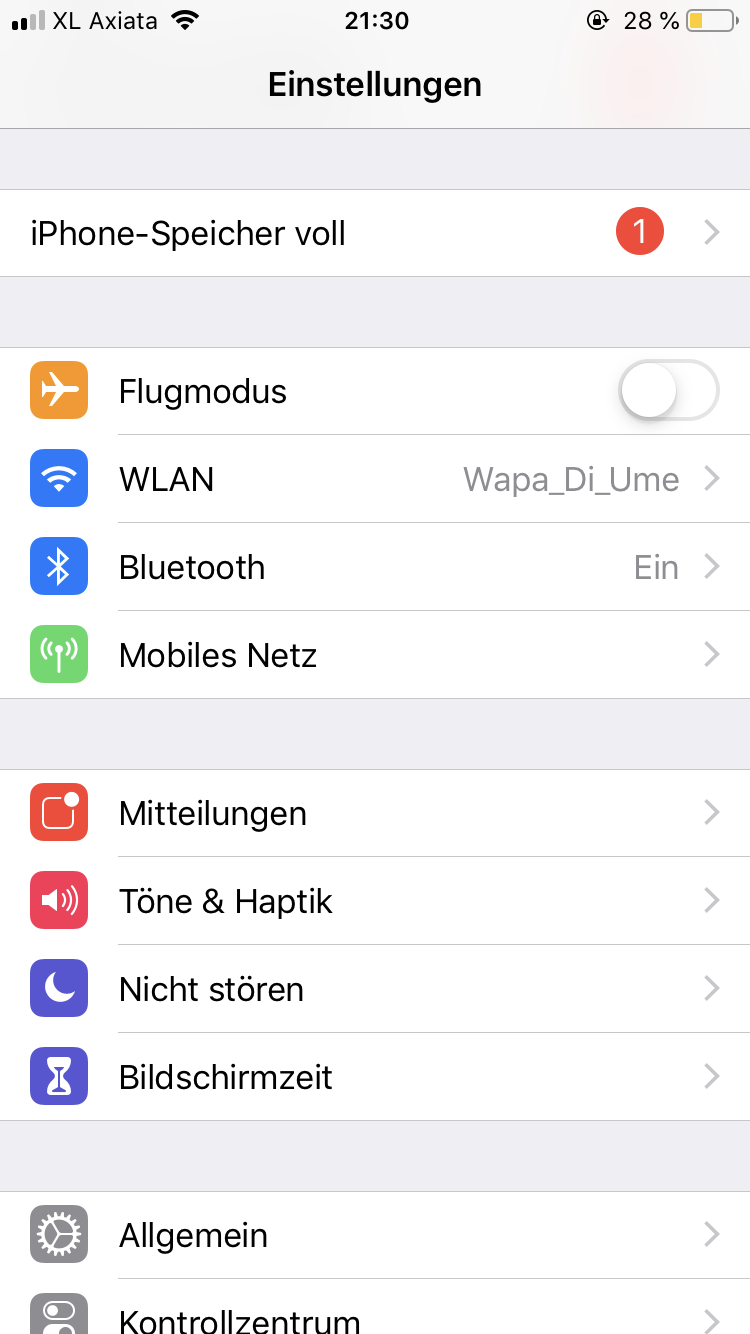
Task: Open Kontrollzentrum
Action: click(x=375, y=1314)
